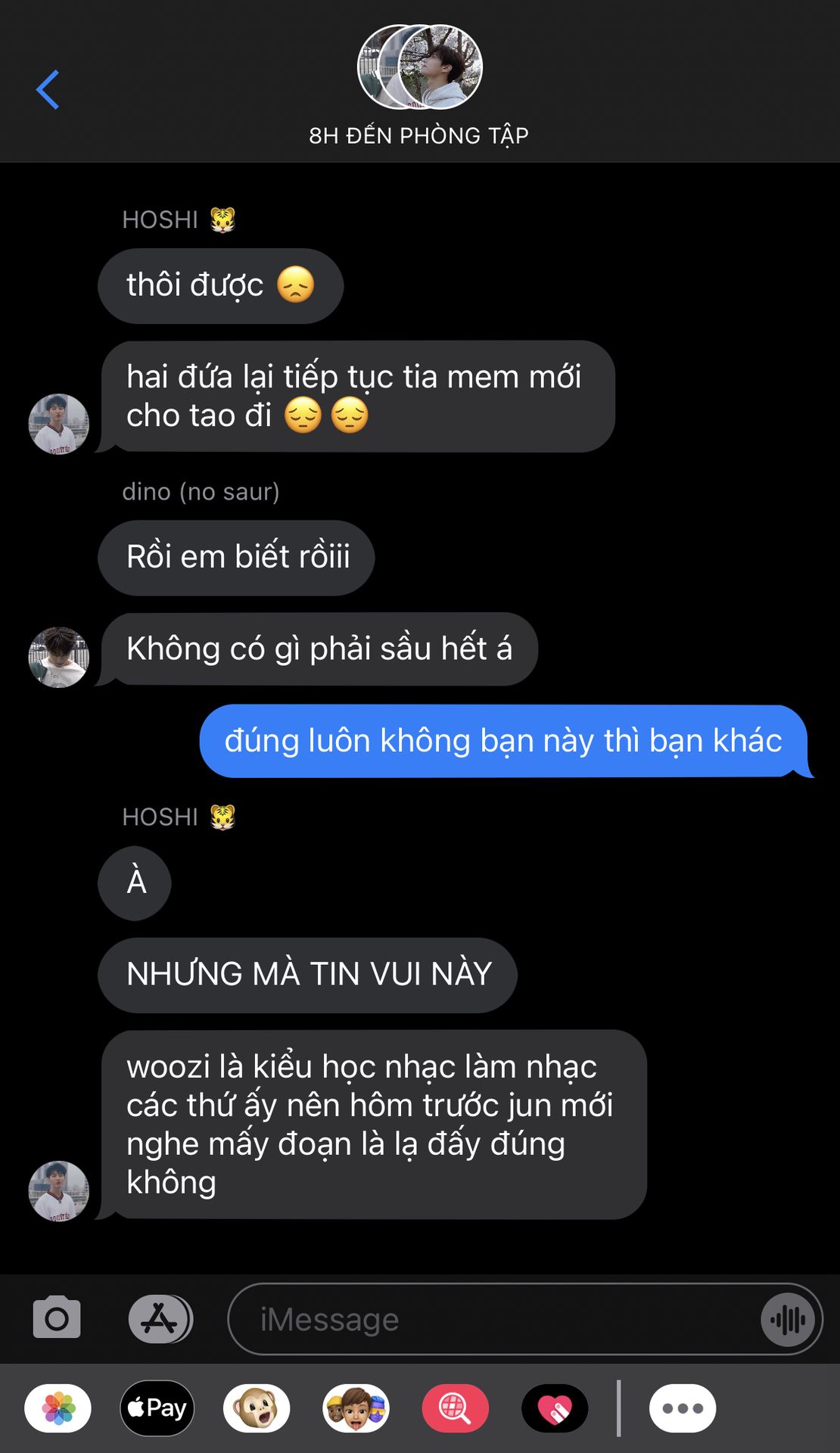Image resolution: width=840 pixels, height=1453 pixels.
Task: Toggle the App Store apps drawer
Action: pos(160,1318)
